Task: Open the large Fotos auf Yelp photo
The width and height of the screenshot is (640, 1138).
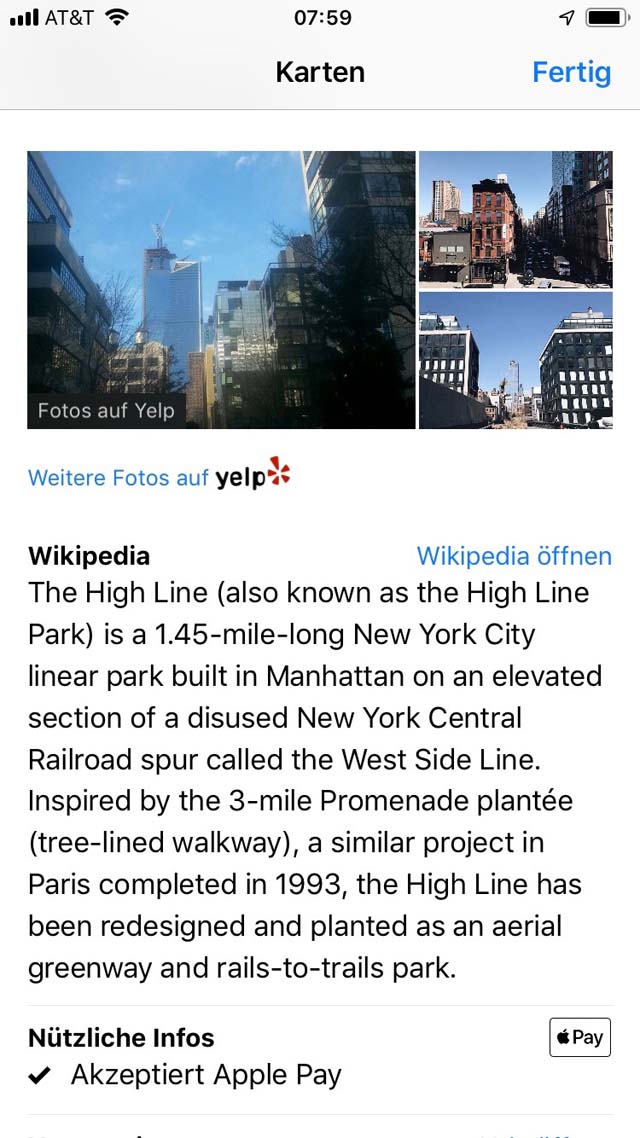Action: (221, 290)
